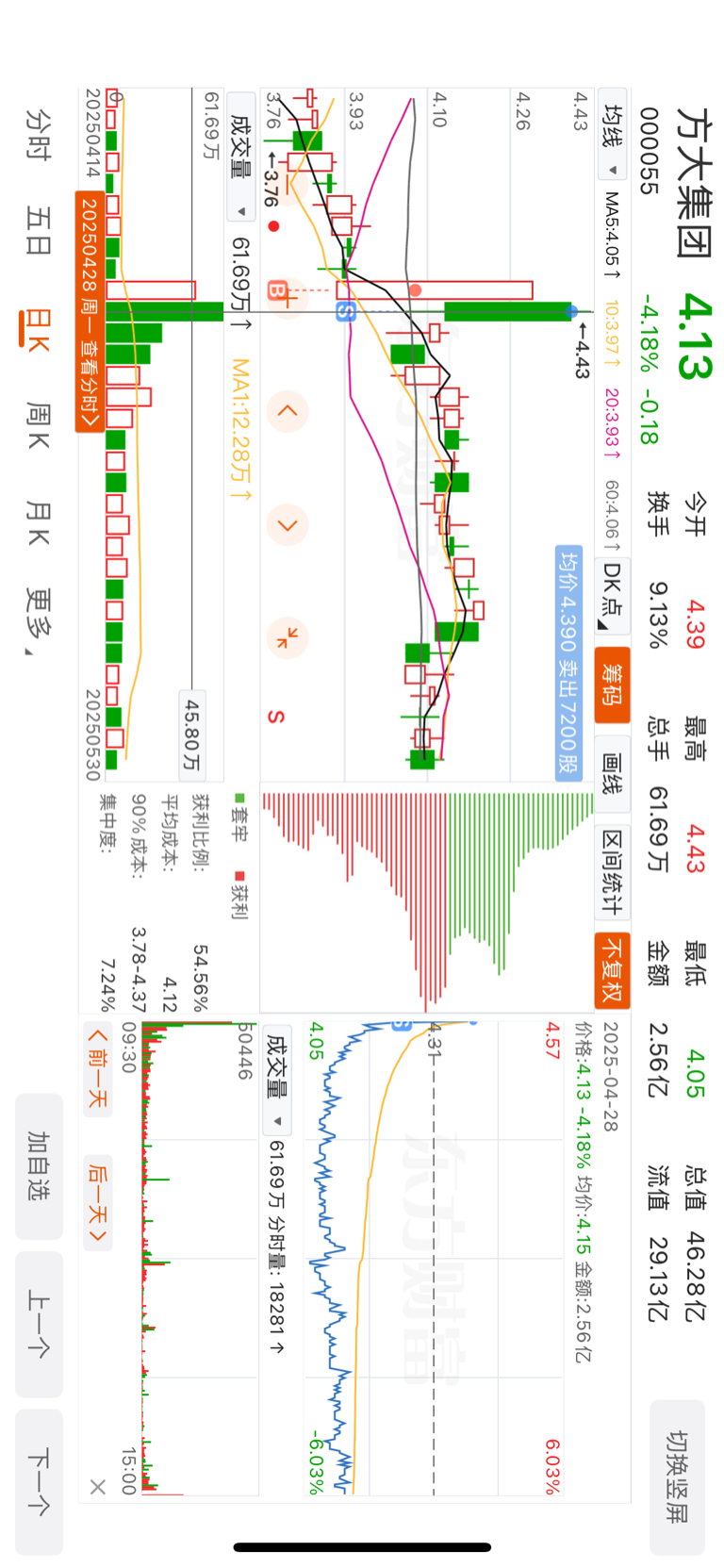Select the 周K tab
The width and height of the screenshot is (724, 1568).
pos(39,424)
